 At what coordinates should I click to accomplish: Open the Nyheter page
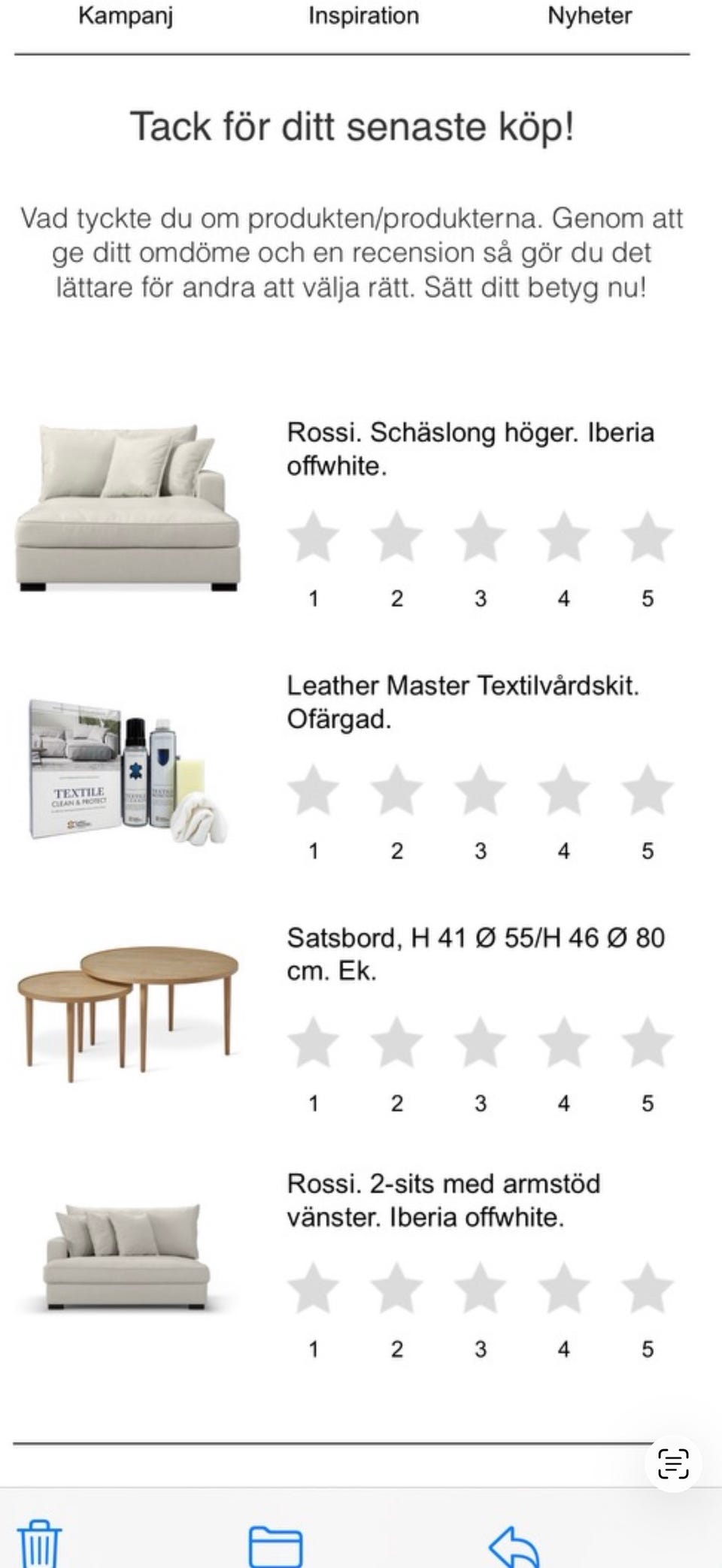(590, 17)
